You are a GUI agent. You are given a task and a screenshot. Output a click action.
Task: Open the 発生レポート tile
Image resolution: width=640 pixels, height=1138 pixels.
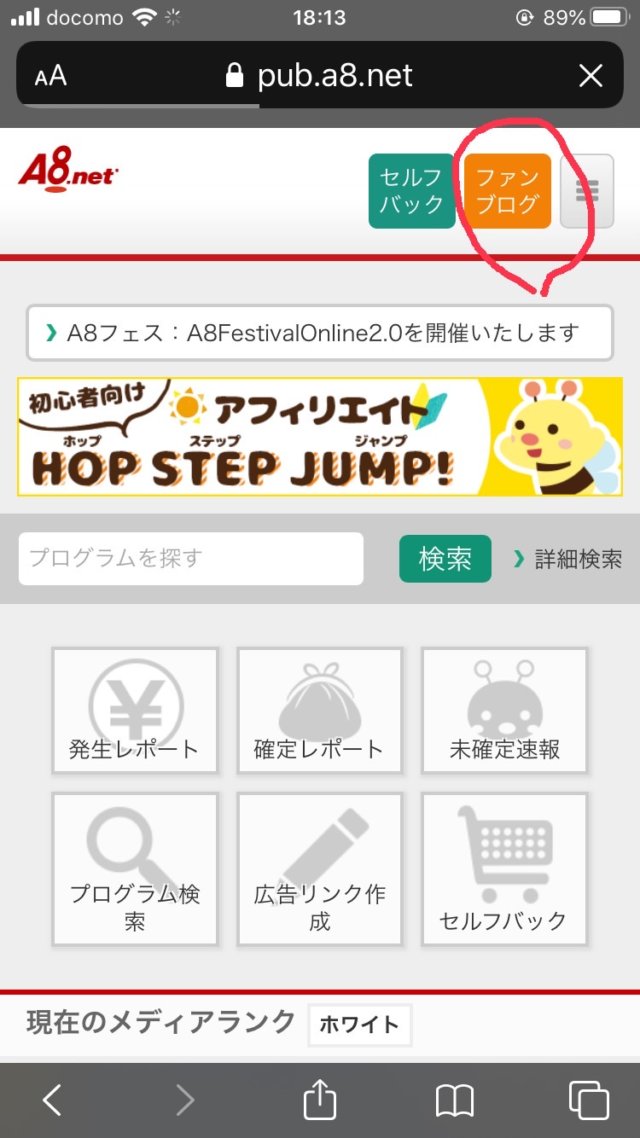point(135,711)
